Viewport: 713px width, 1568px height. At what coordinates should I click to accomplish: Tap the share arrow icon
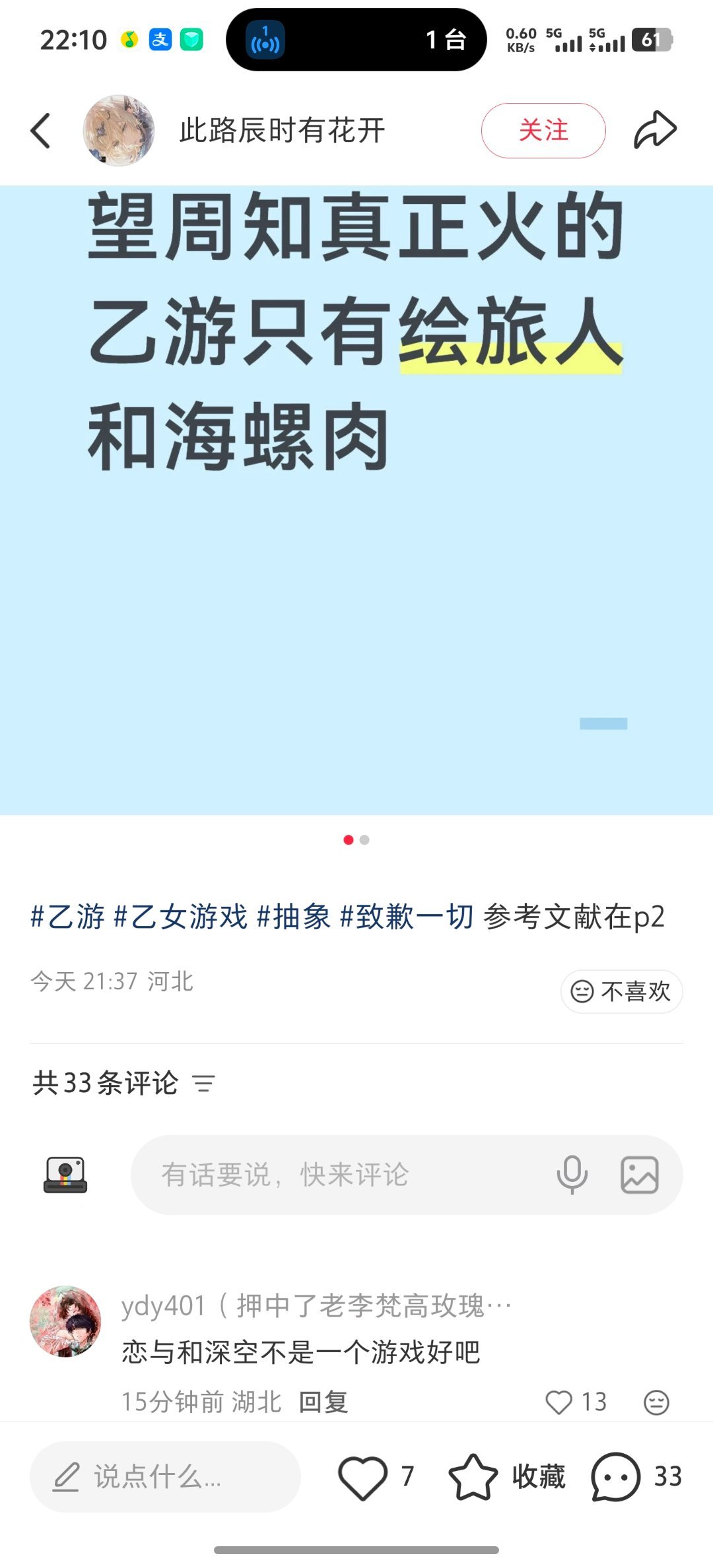(x=654, y=129)
